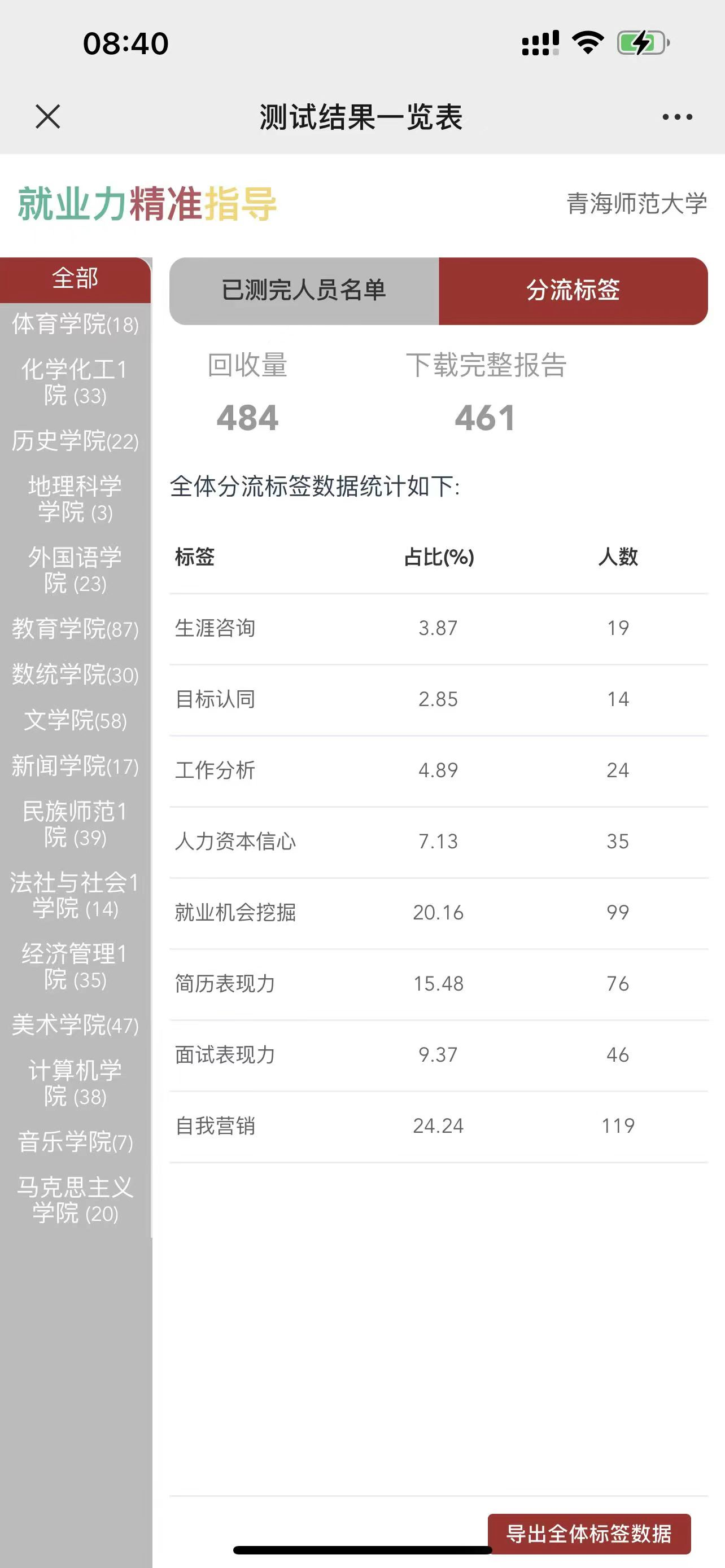
Task: Select 计算机学院 (38)
Action: point(75,1083)
